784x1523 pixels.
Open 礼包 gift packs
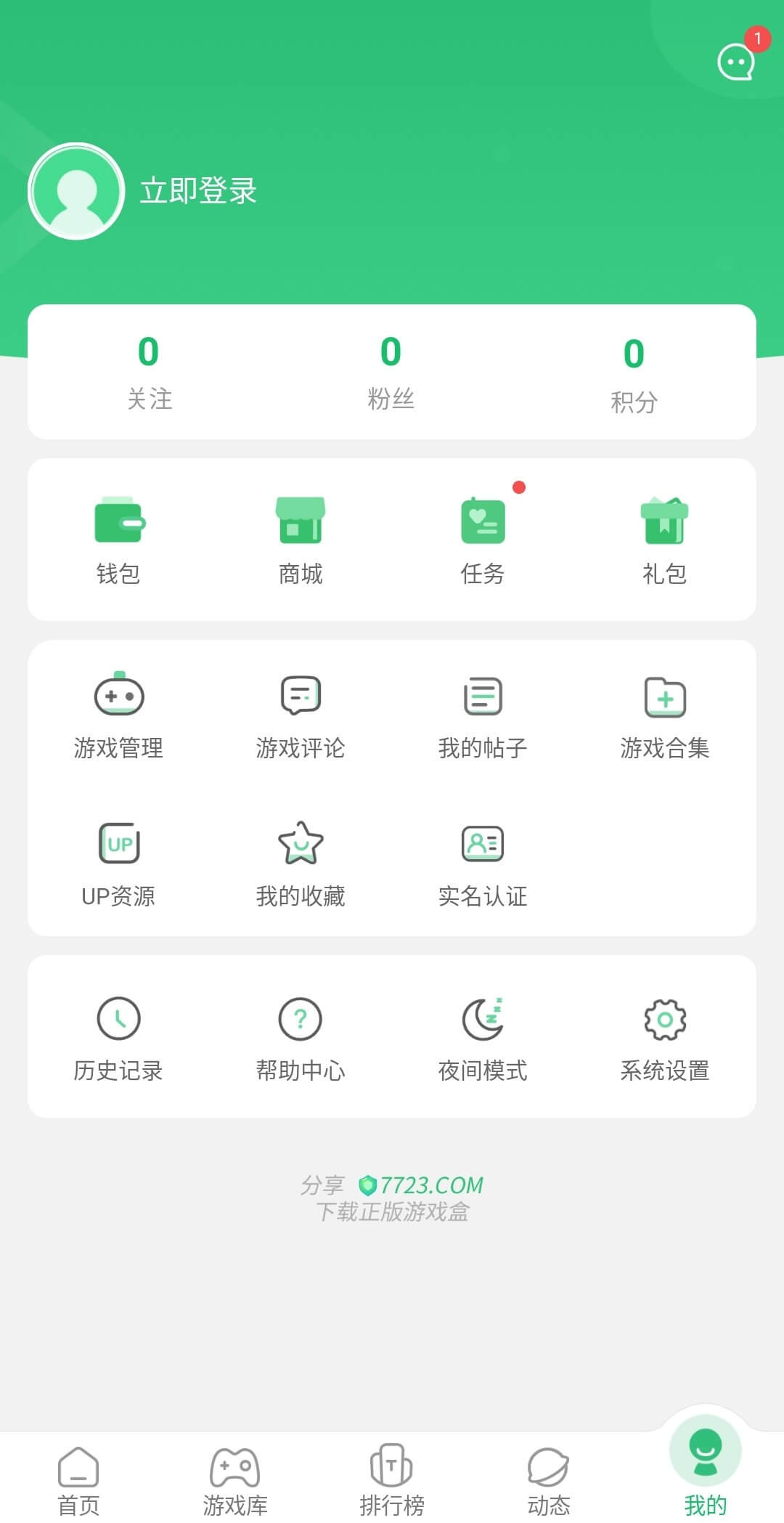tap(664, 539)
